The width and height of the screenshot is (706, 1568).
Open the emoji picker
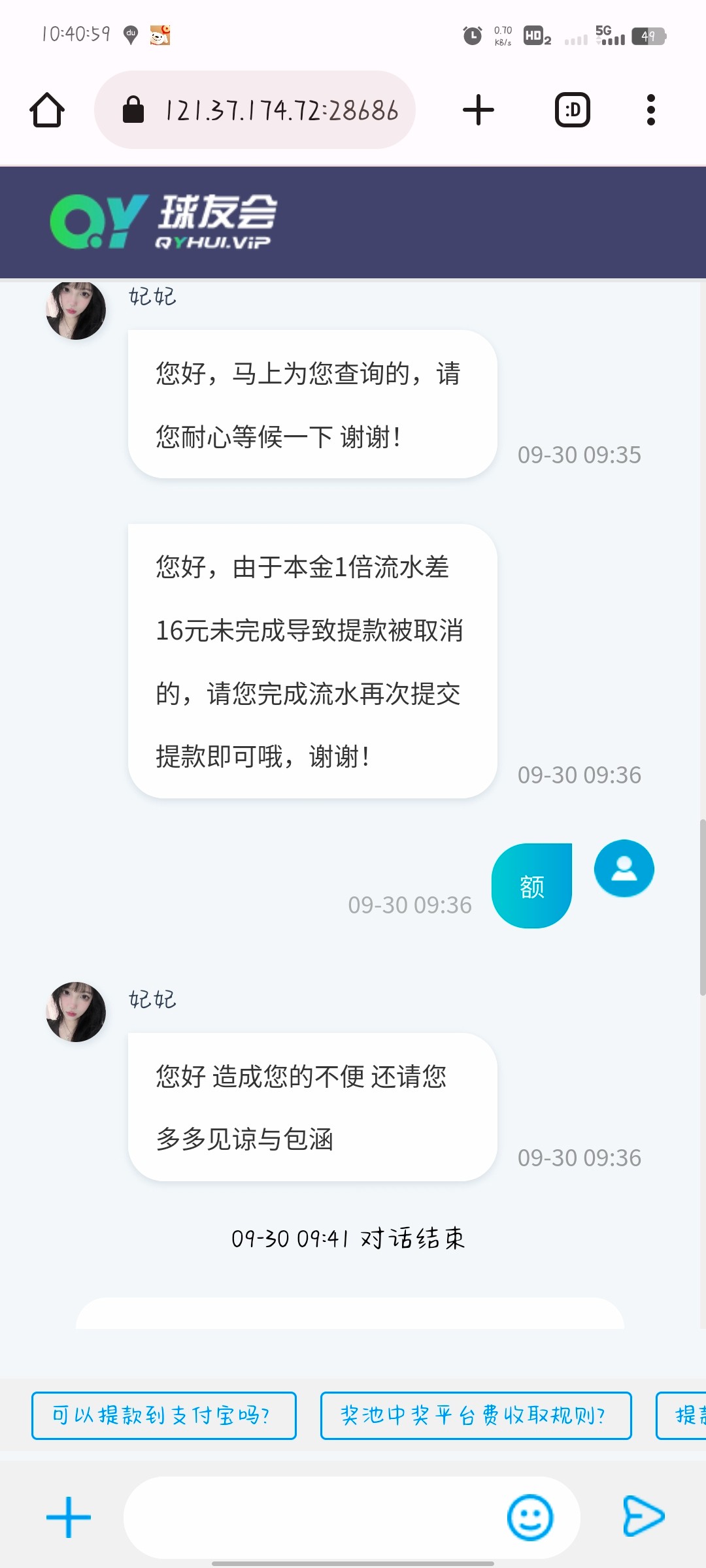pyautogui.click(x=530, y=1517)
